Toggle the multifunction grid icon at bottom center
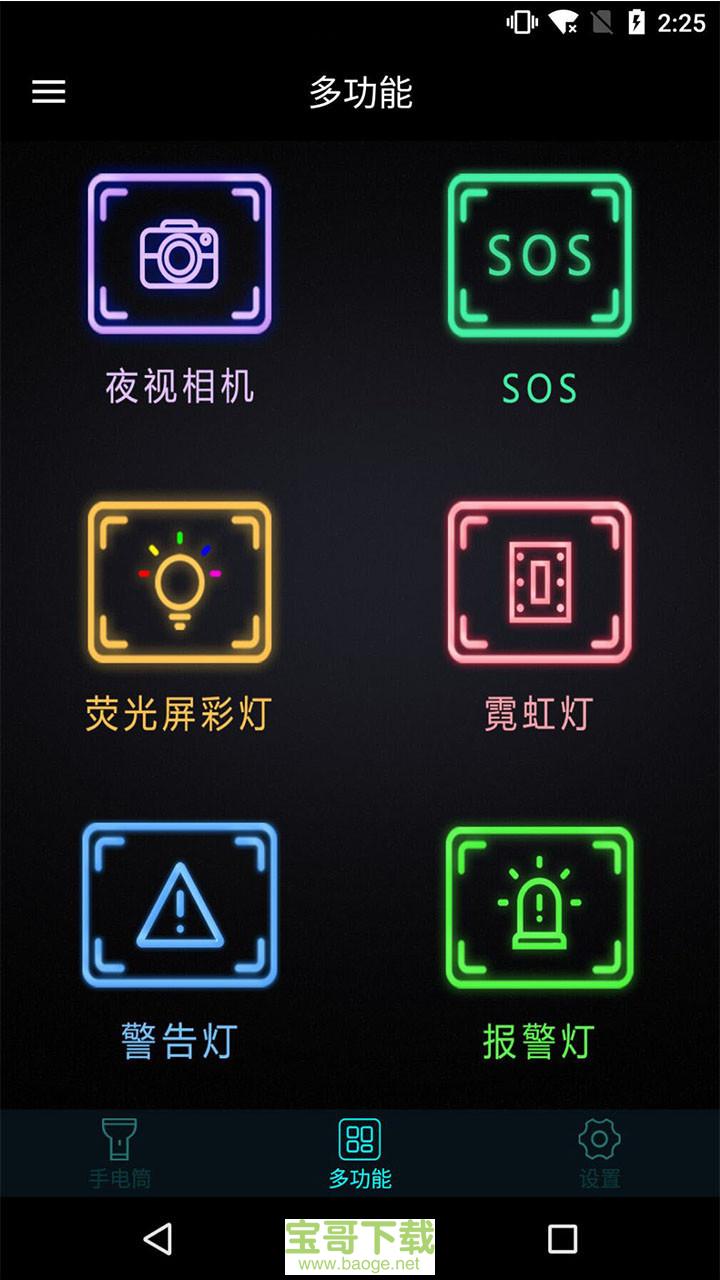Screen dimensions: 720x1280 (x=360, y=1138)
